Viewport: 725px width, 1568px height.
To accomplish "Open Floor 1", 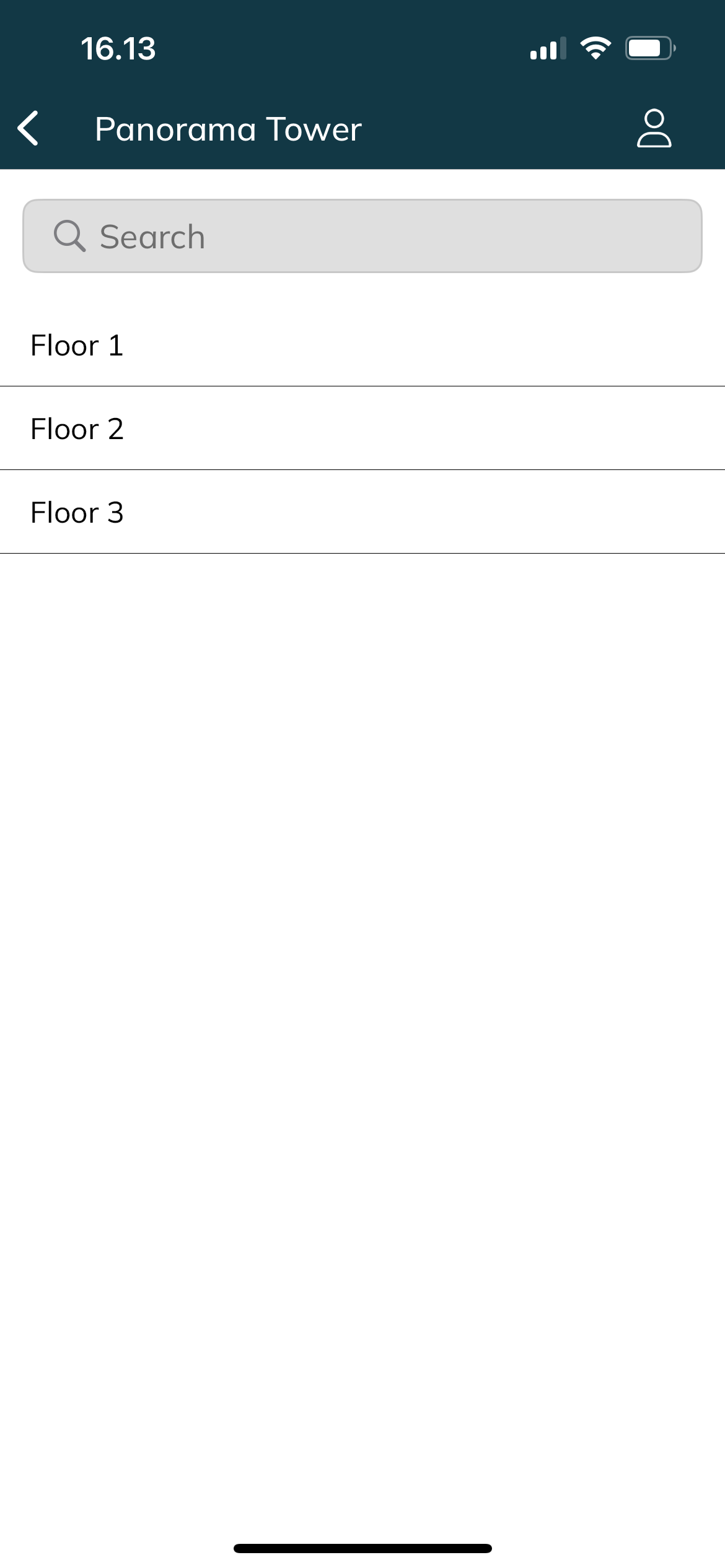I will pos(362,345).
